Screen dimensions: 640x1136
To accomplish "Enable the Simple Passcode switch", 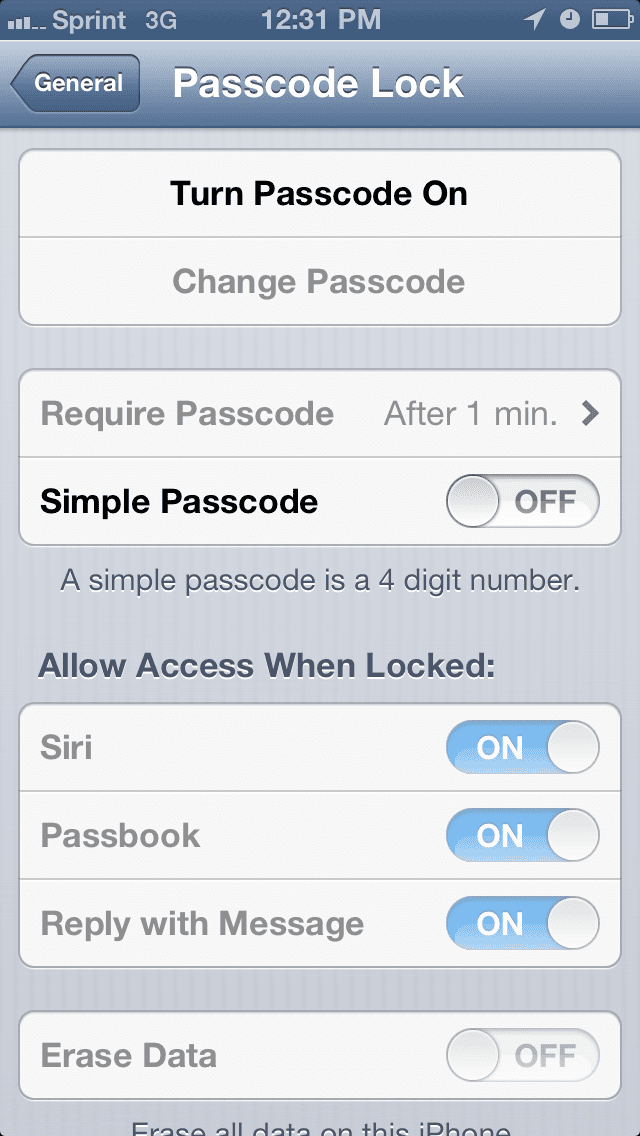I will [522, 501].
